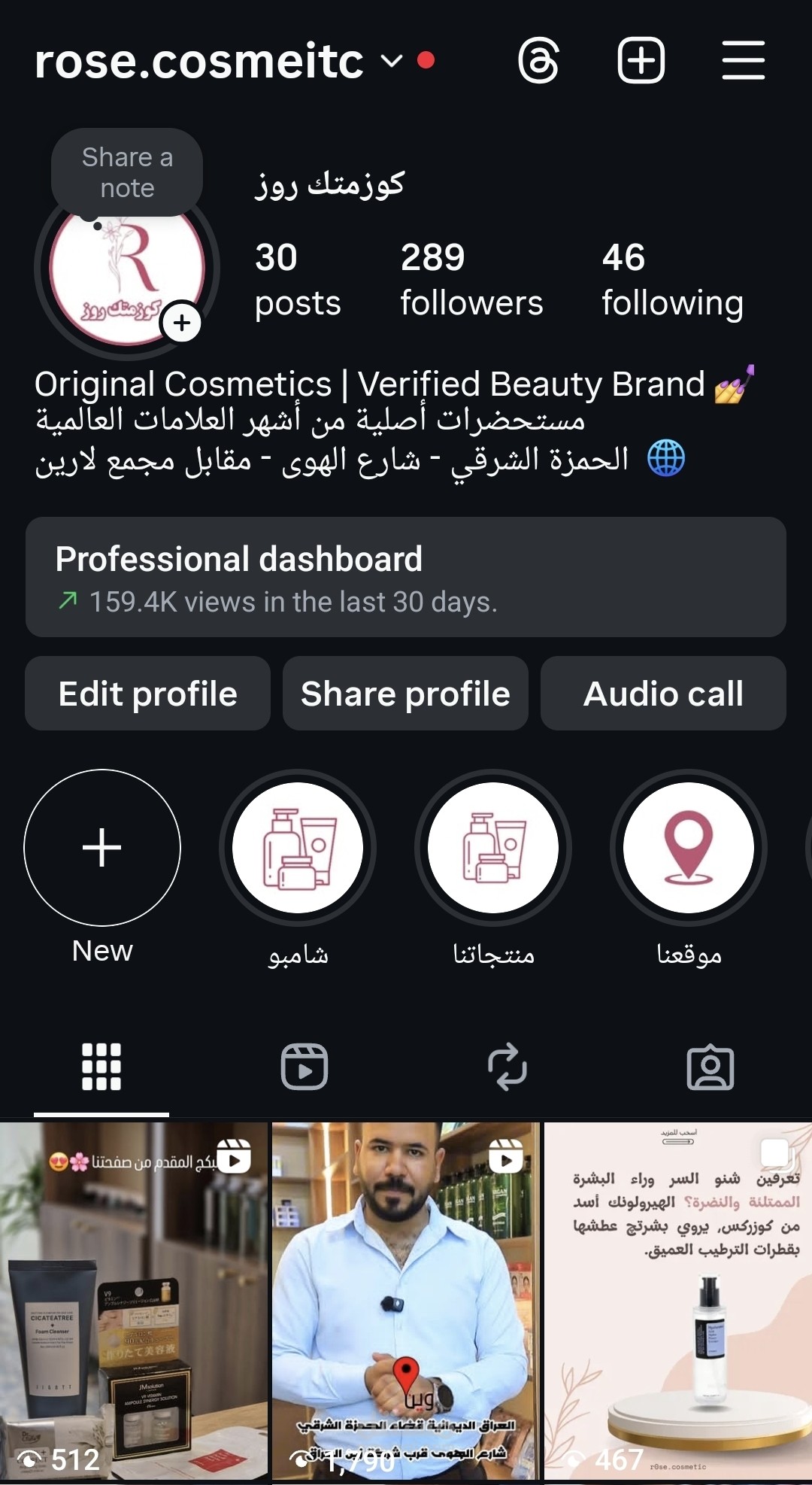Open the Threads icon in the header
Viewport: 812px width, 1485px height.
pos(538,60)
